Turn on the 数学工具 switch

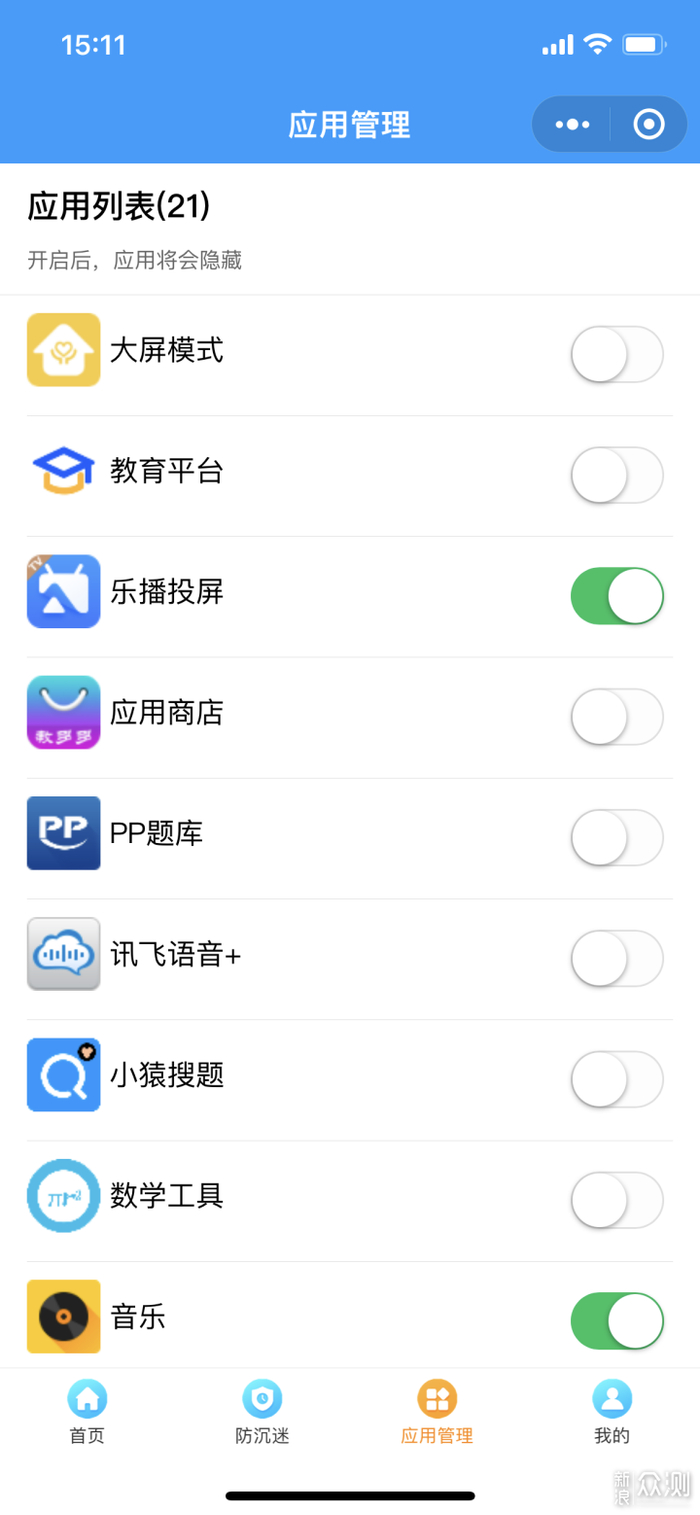(x=617, y=1200)
